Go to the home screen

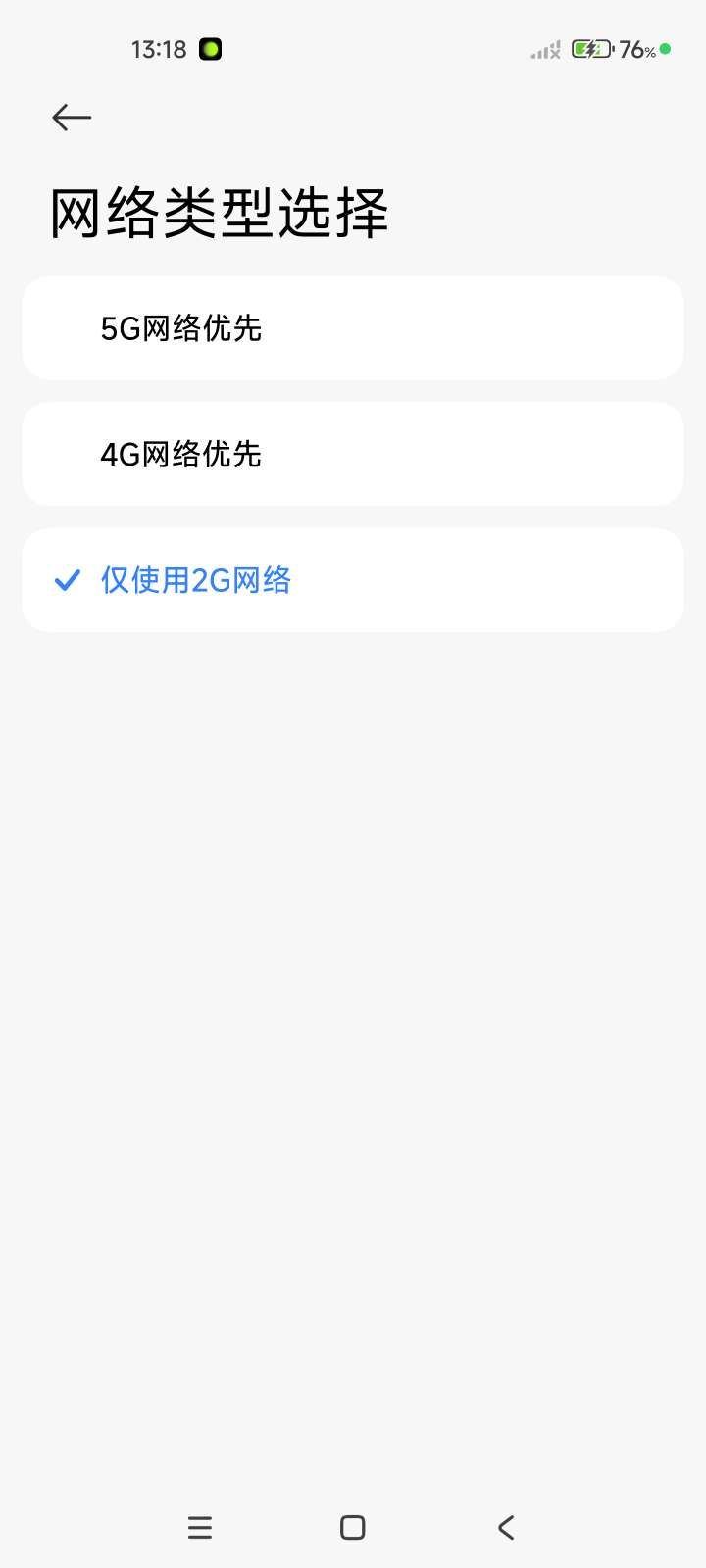353,1527
